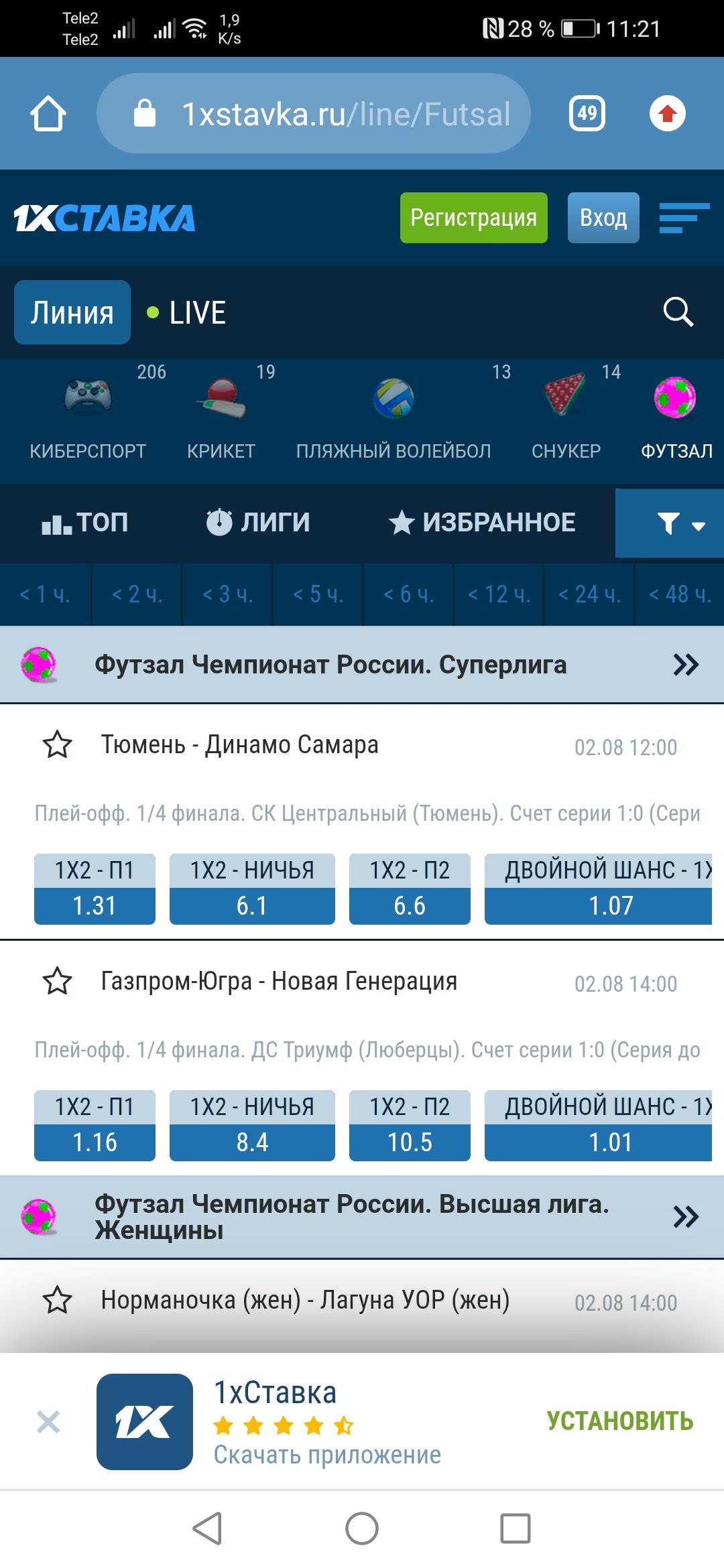Image resolution: width=724 pixels, height=1568 pixels.
Task: Open the browser tabs counter
Action: pyautogui.click(x=587, y=113)
